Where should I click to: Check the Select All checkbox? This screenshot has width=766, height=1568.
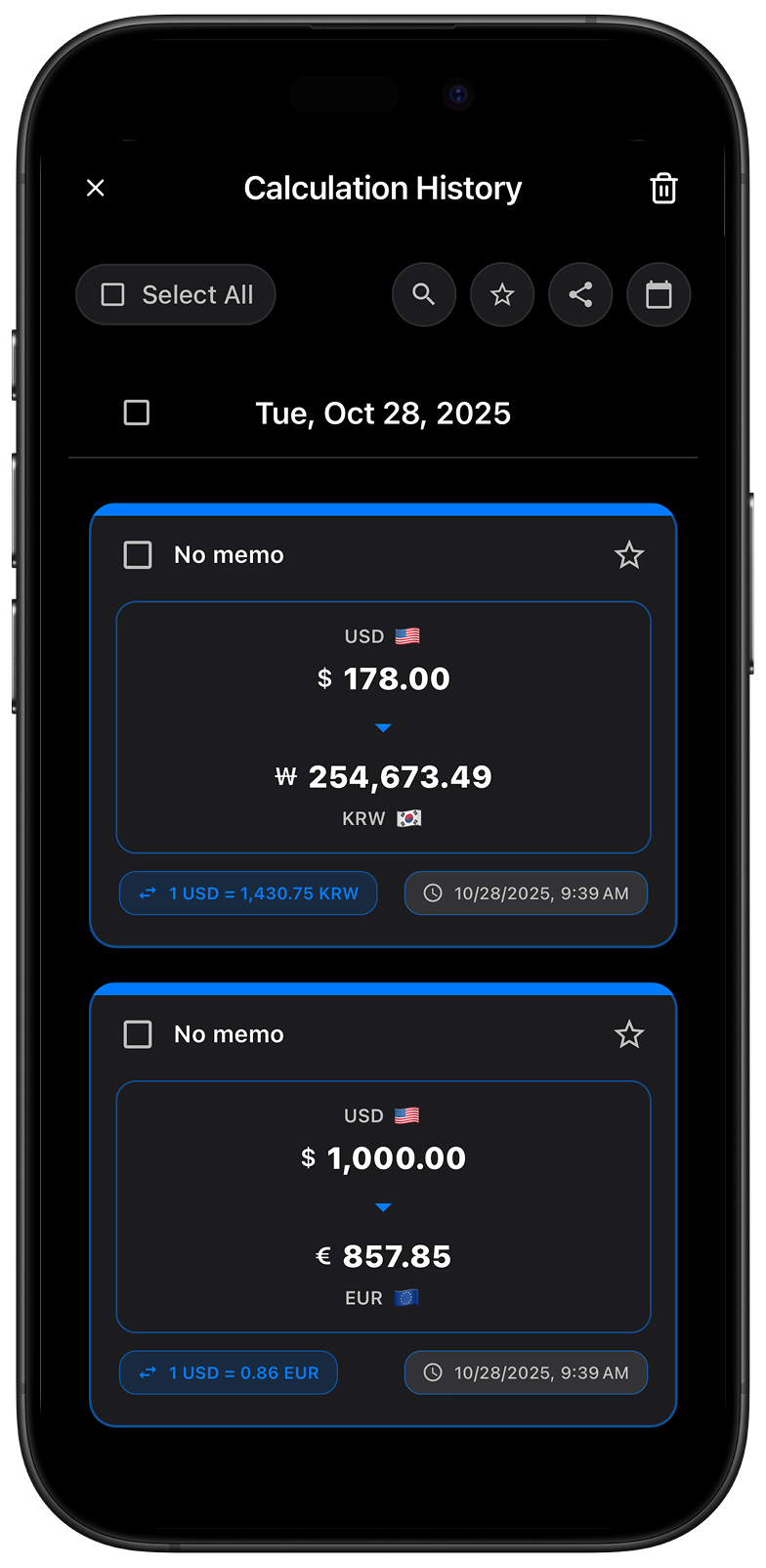[113, 294]
